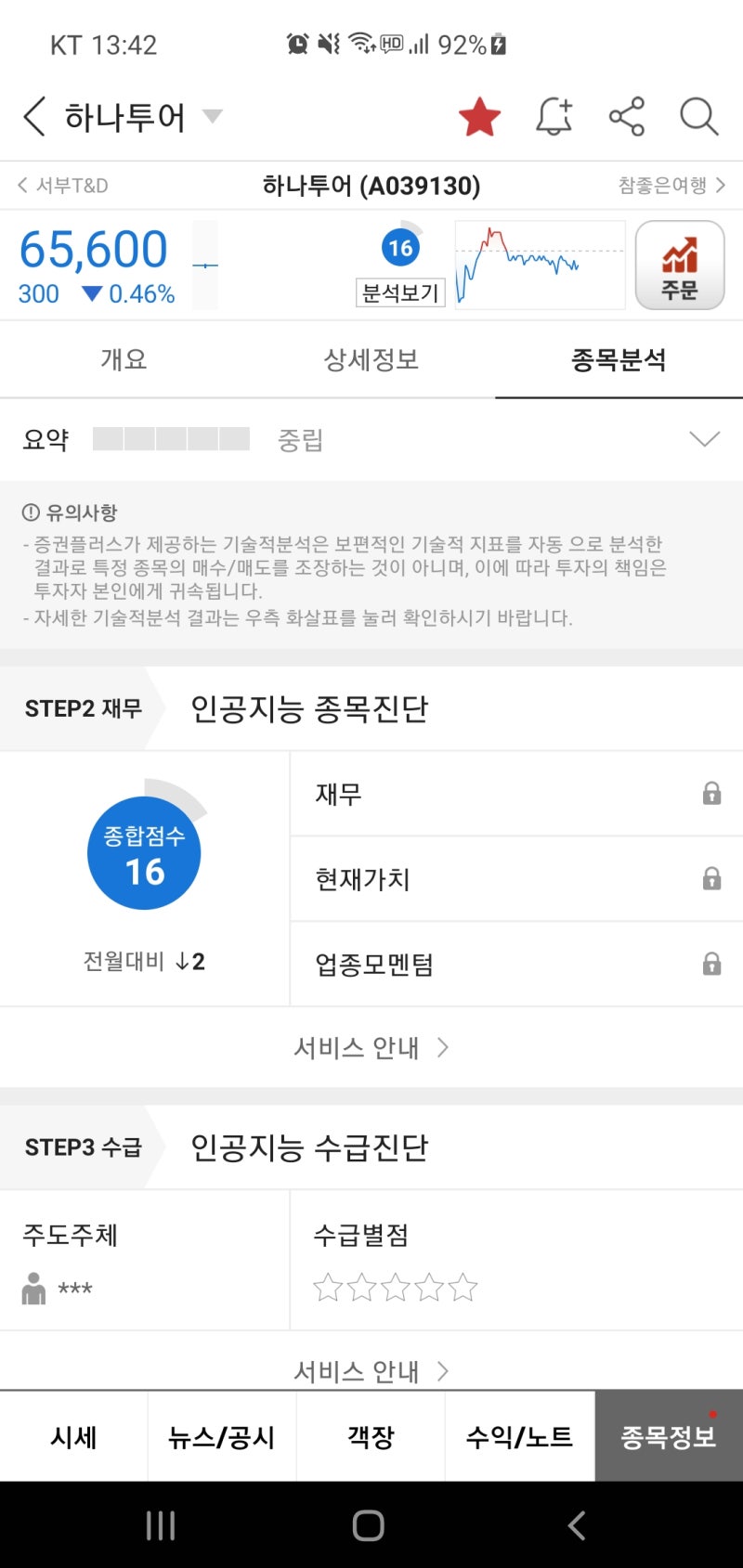Switch to the 상세정보 tab
This screenshot has height=1568, width=743.
(371, 360)
